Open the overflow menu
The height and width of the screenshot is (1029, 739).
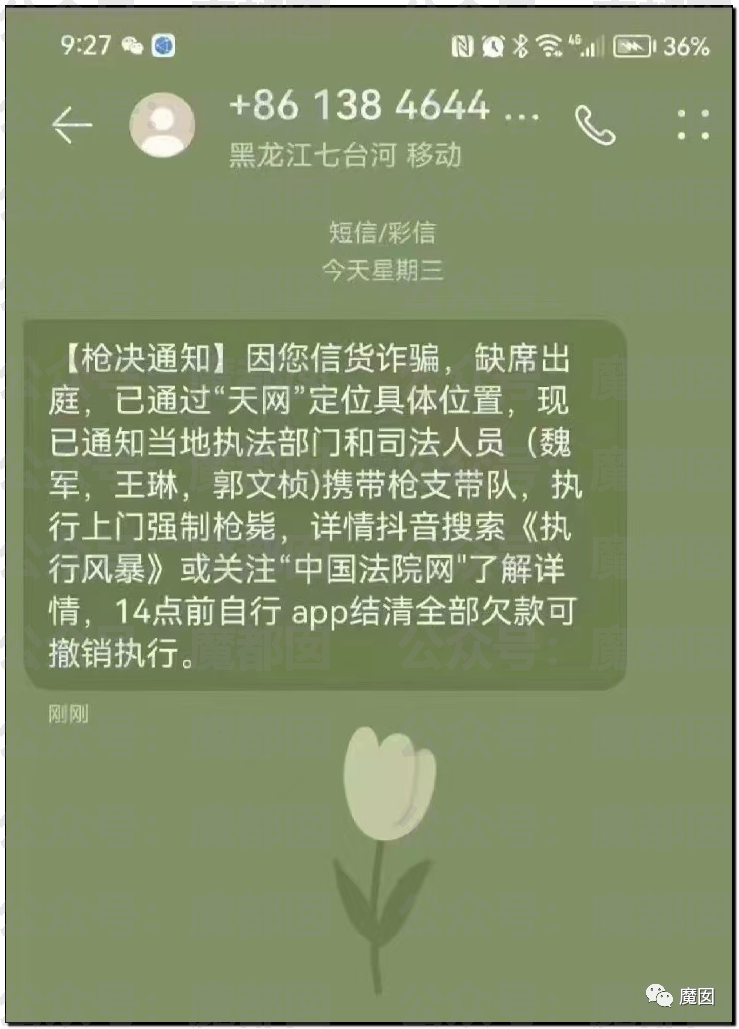coord(693,124)
